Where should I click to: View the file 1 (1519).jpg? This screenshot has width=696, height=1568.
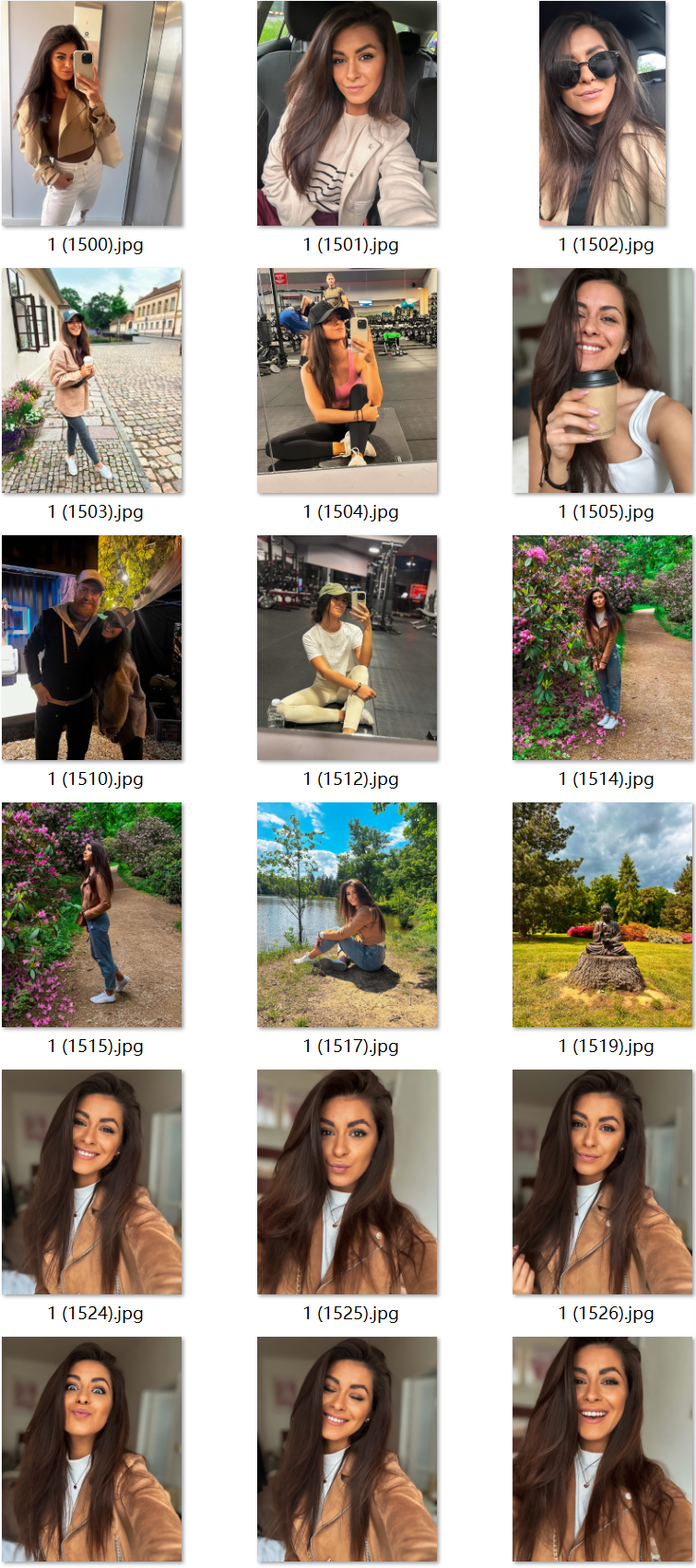click(602, 916)
